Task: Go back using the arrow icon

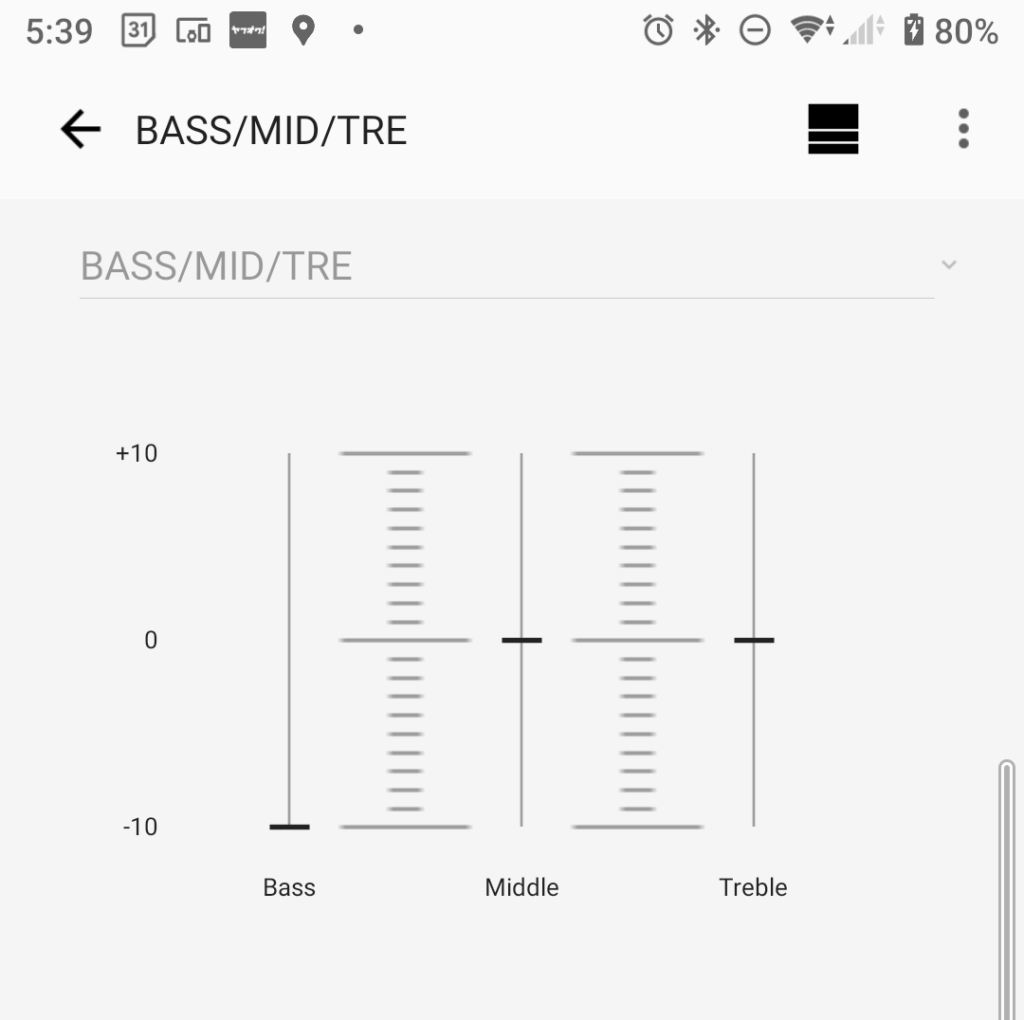Action: coord(80,130)
